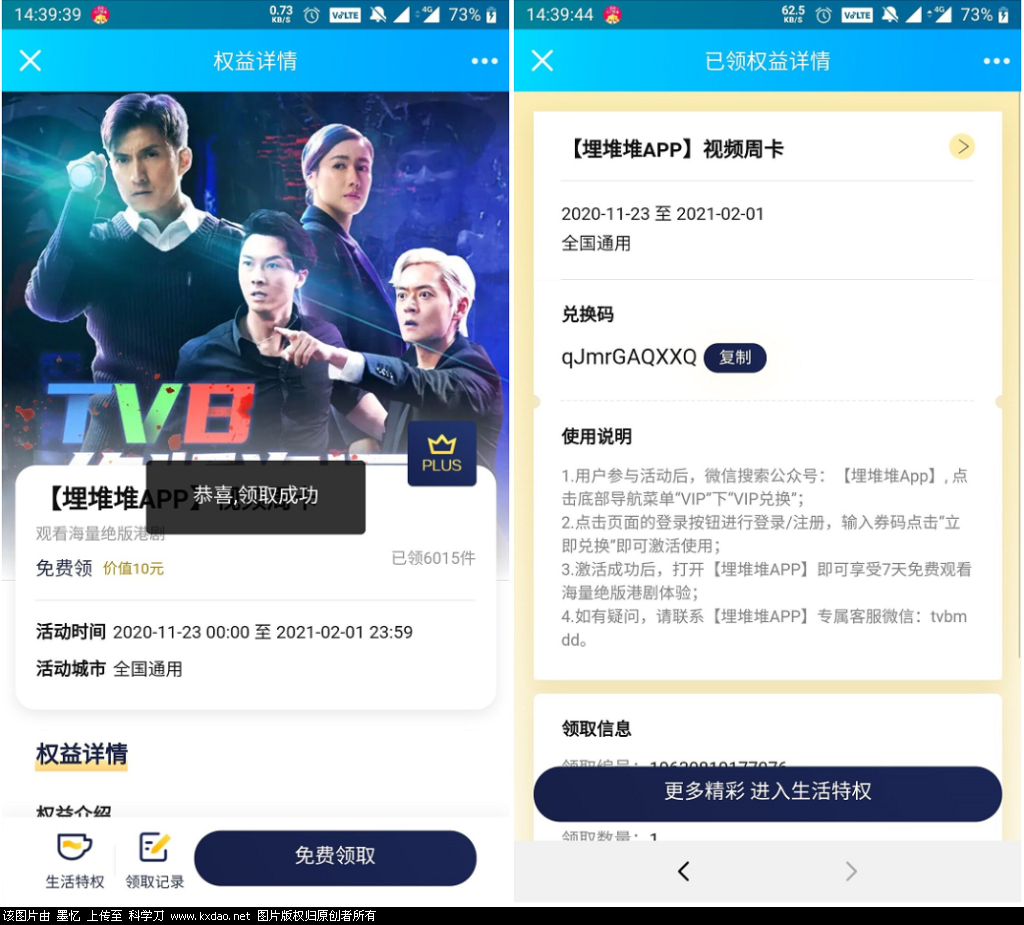Tap 更多精彩 进入生活特权 button
This screenshot has height=925, width=1024.
pos(767,792)
